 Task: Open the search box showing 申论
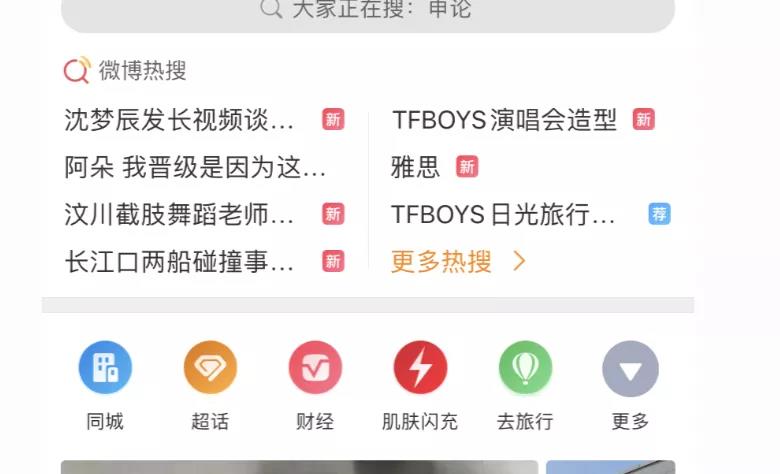click(x=367, y=11)
